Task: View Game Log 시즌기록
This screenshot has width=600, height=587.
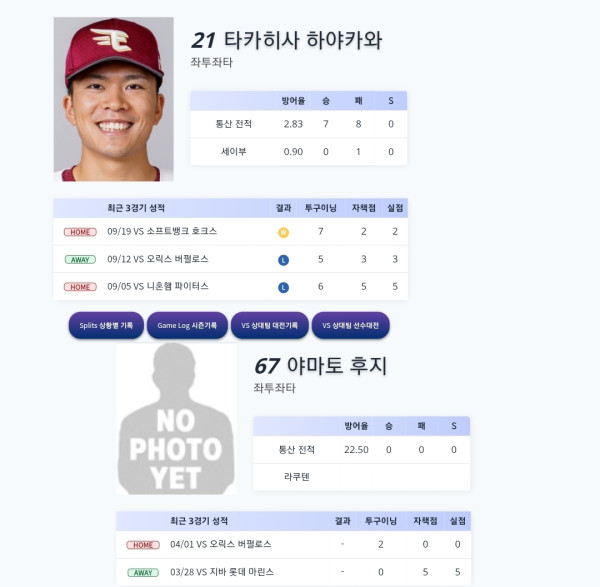Action: [187, 325]
